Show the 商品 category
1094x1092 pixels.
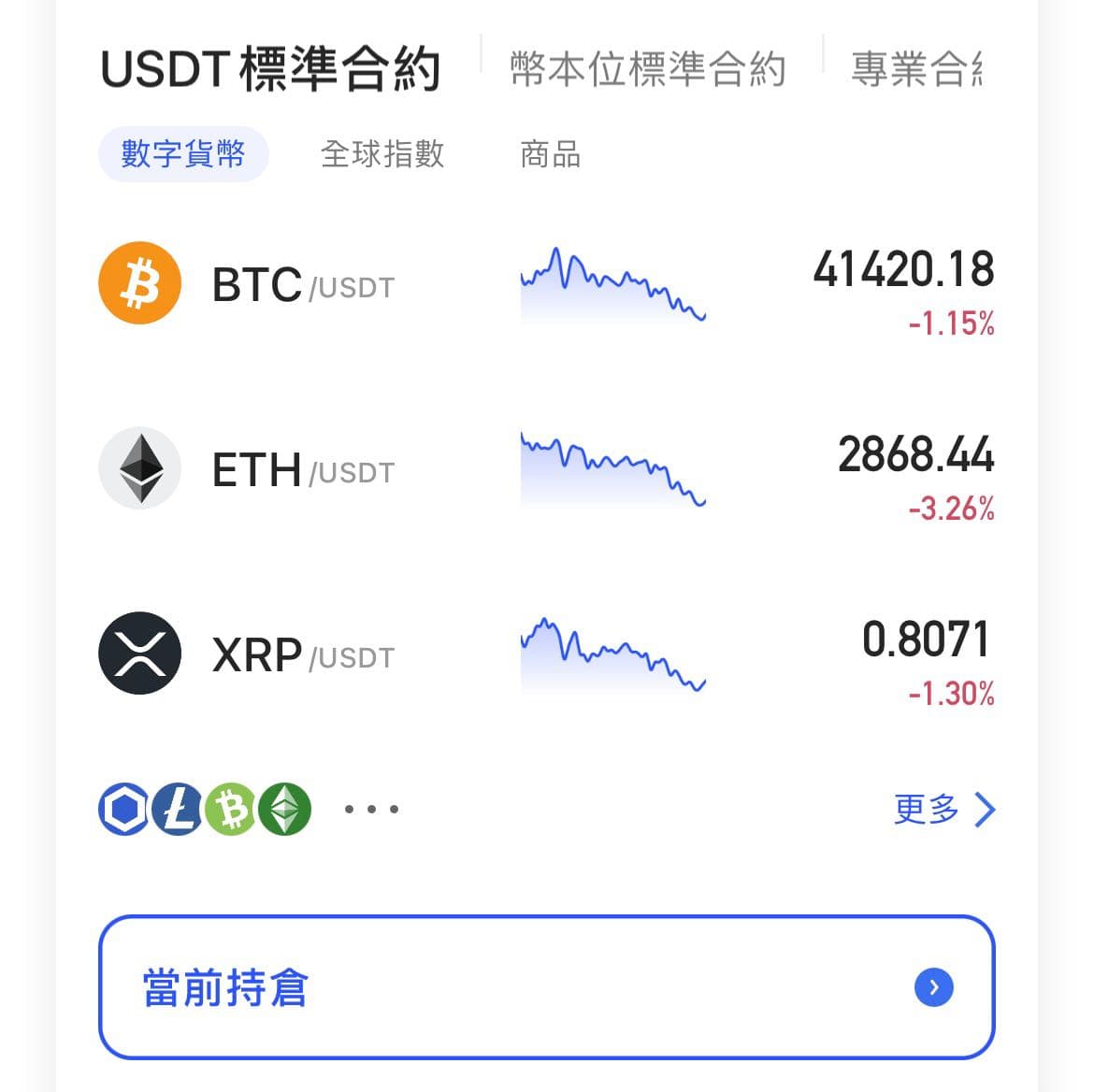pos(550,154)
